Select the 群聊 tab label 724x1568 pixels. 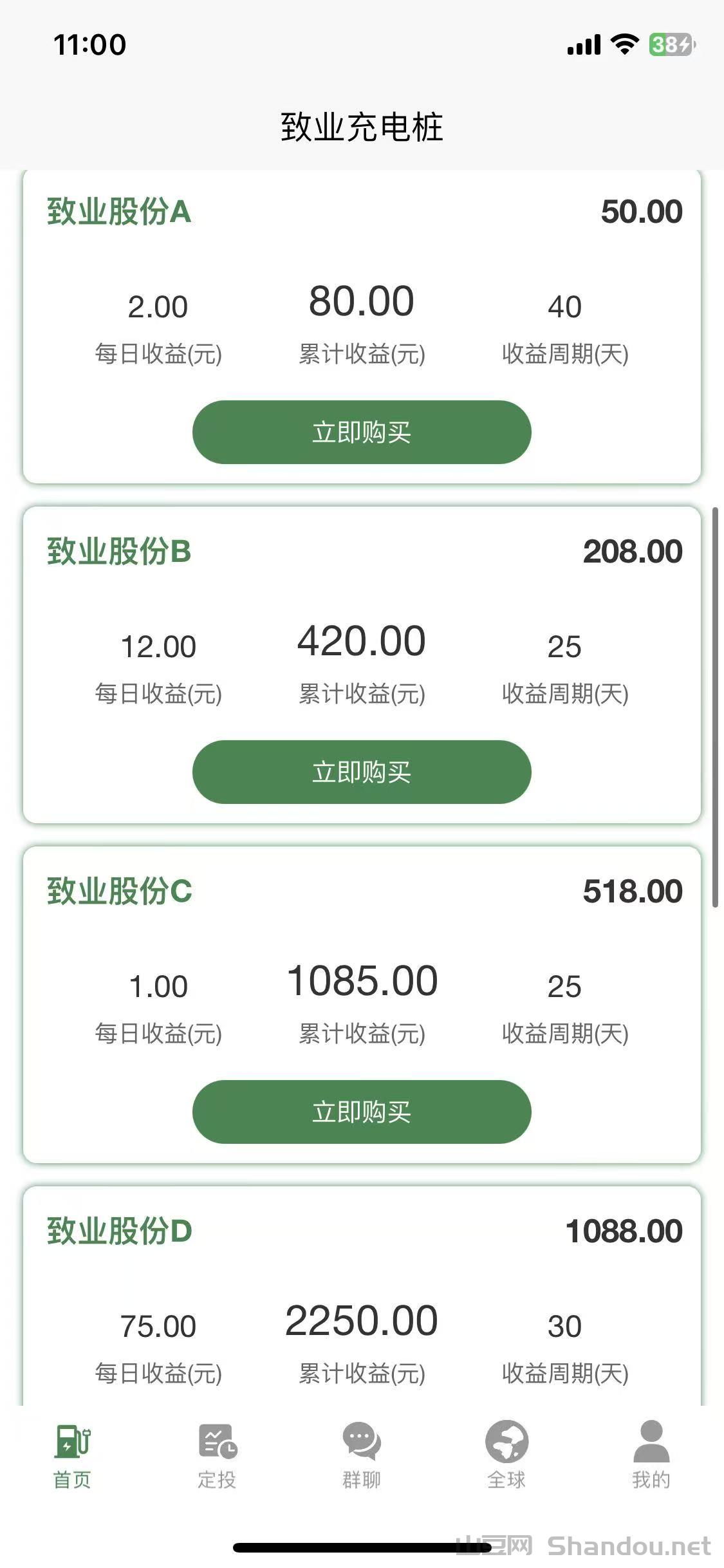362,1479
